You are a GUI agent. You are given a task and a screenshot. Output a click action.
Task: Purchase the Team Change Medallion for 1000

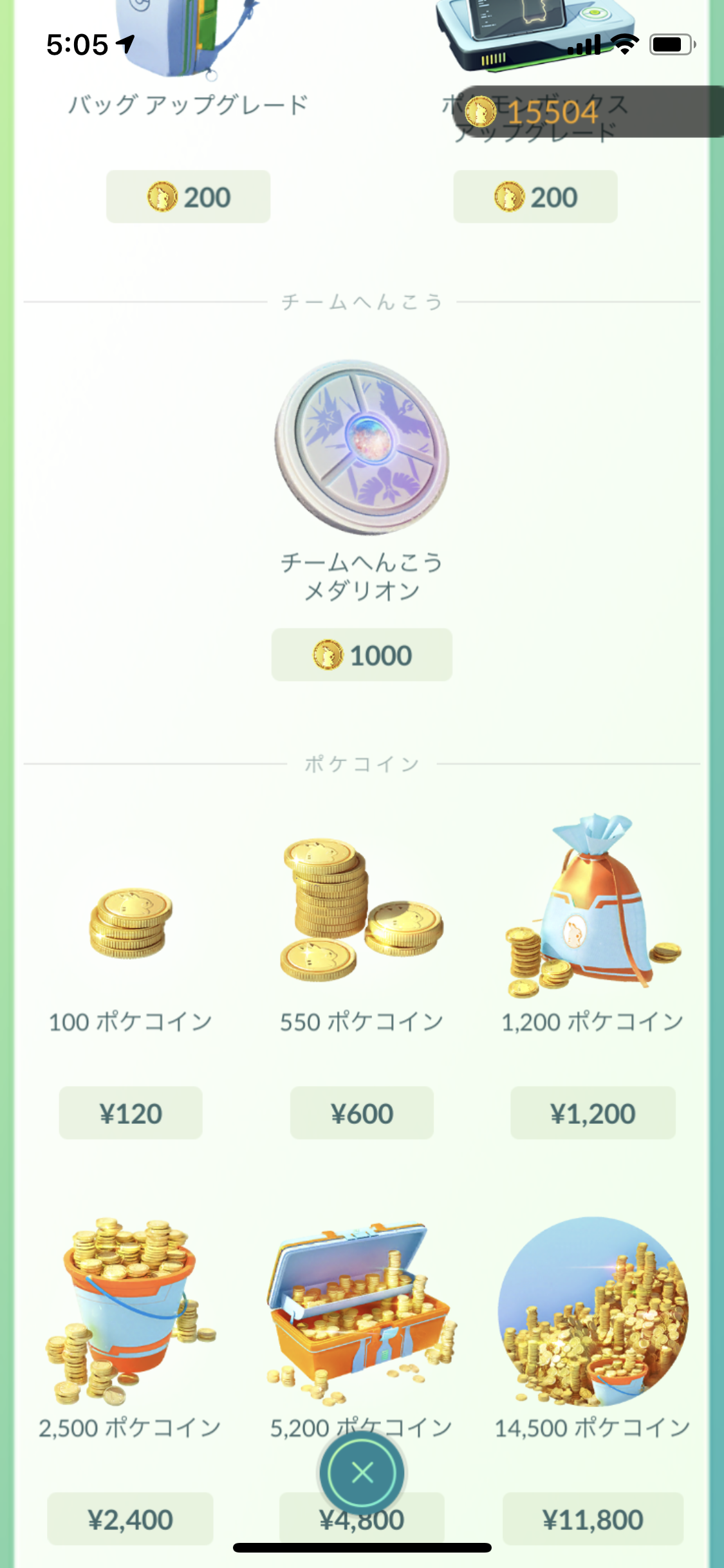[362, 655]
